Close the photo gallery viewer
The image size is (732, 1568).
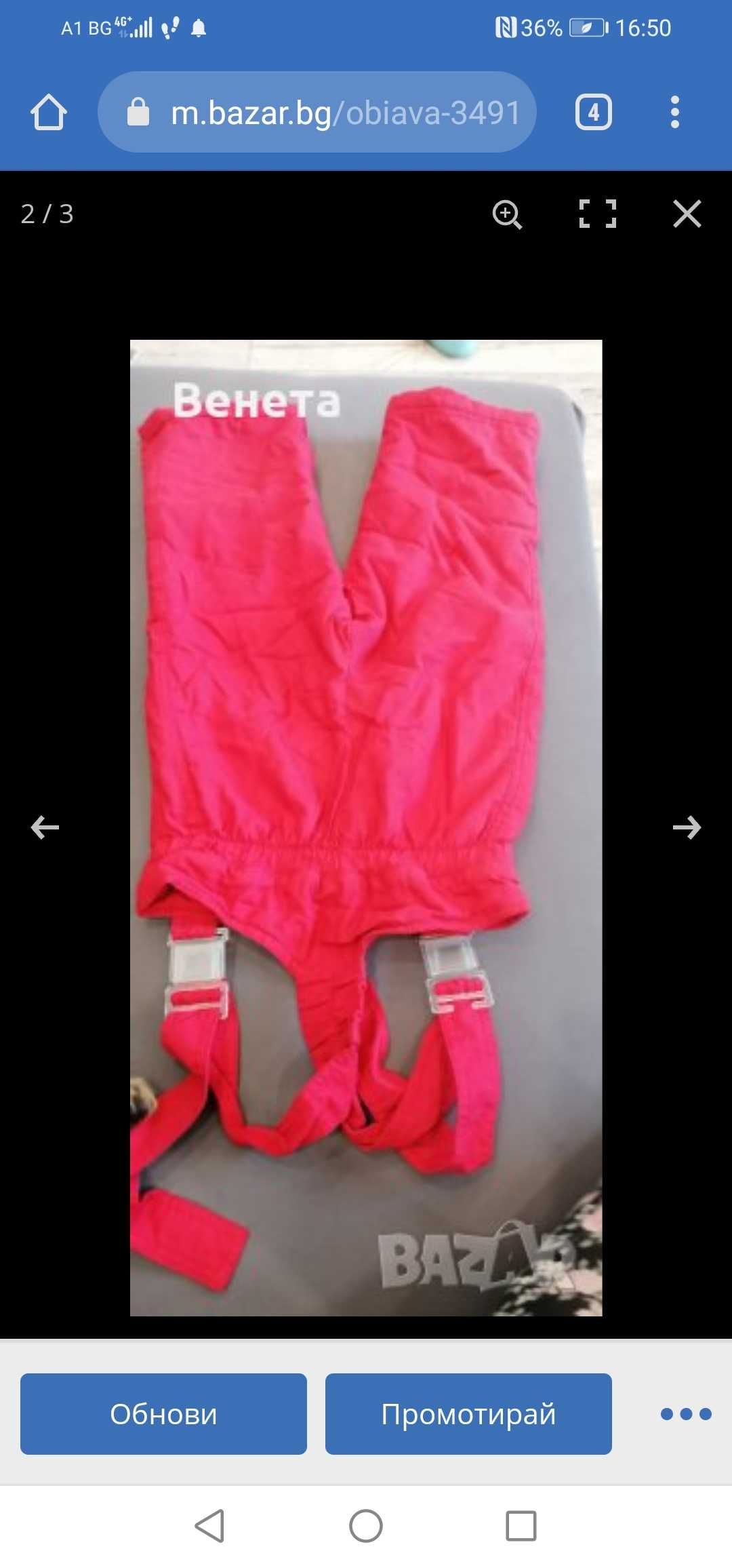tap(687, 214)
